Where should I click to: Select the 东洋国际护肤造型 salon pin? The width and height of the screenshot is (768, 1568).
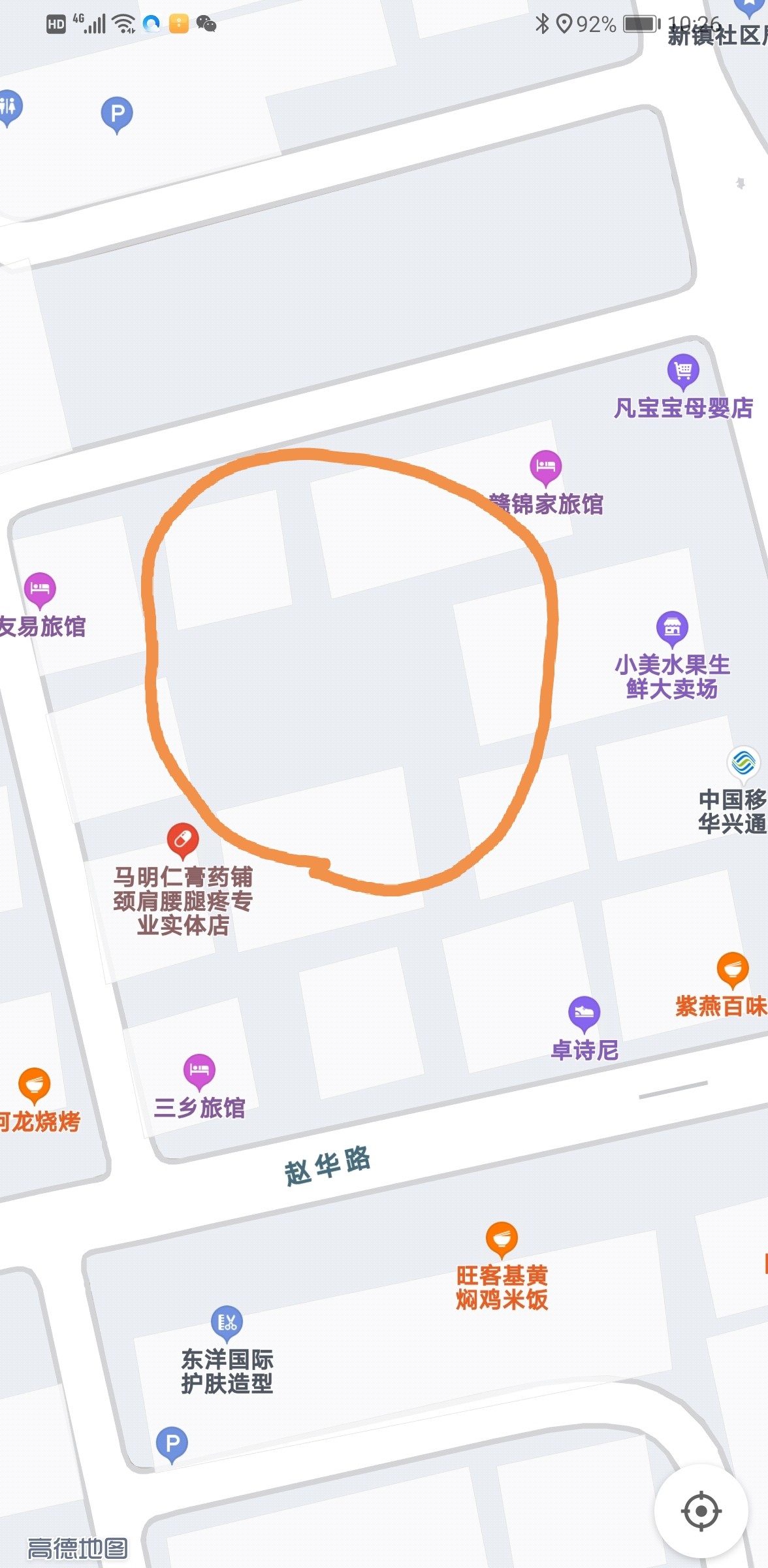click(227, 1322)
